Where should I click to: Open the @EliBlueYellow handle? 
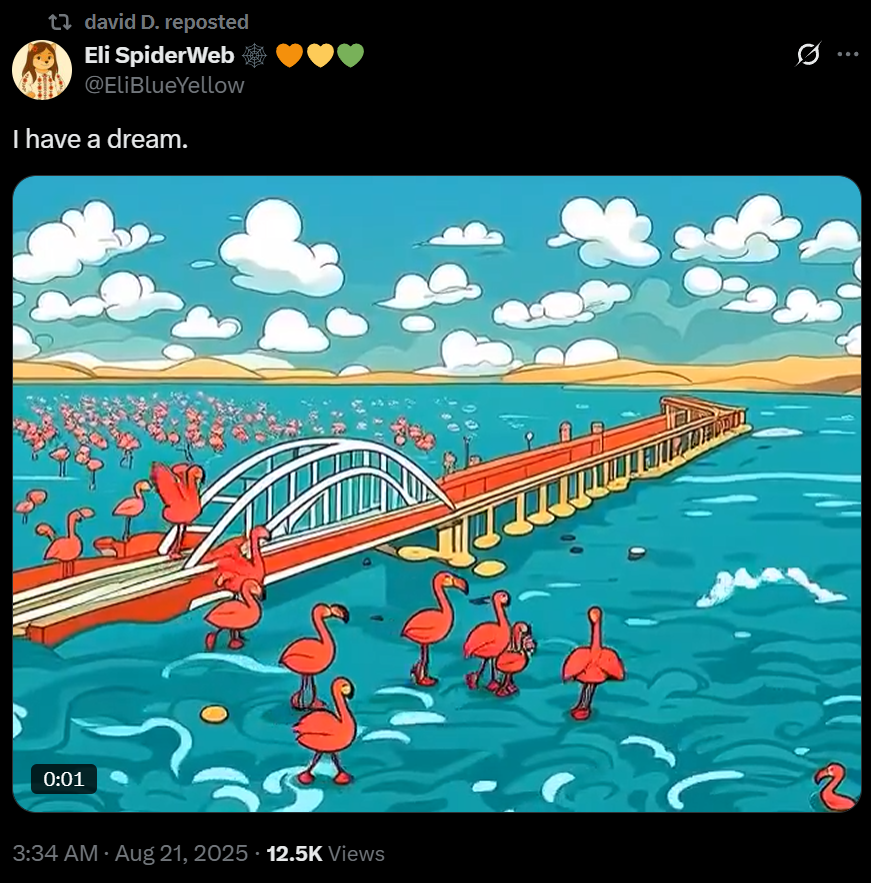click(x=164, y=85)
